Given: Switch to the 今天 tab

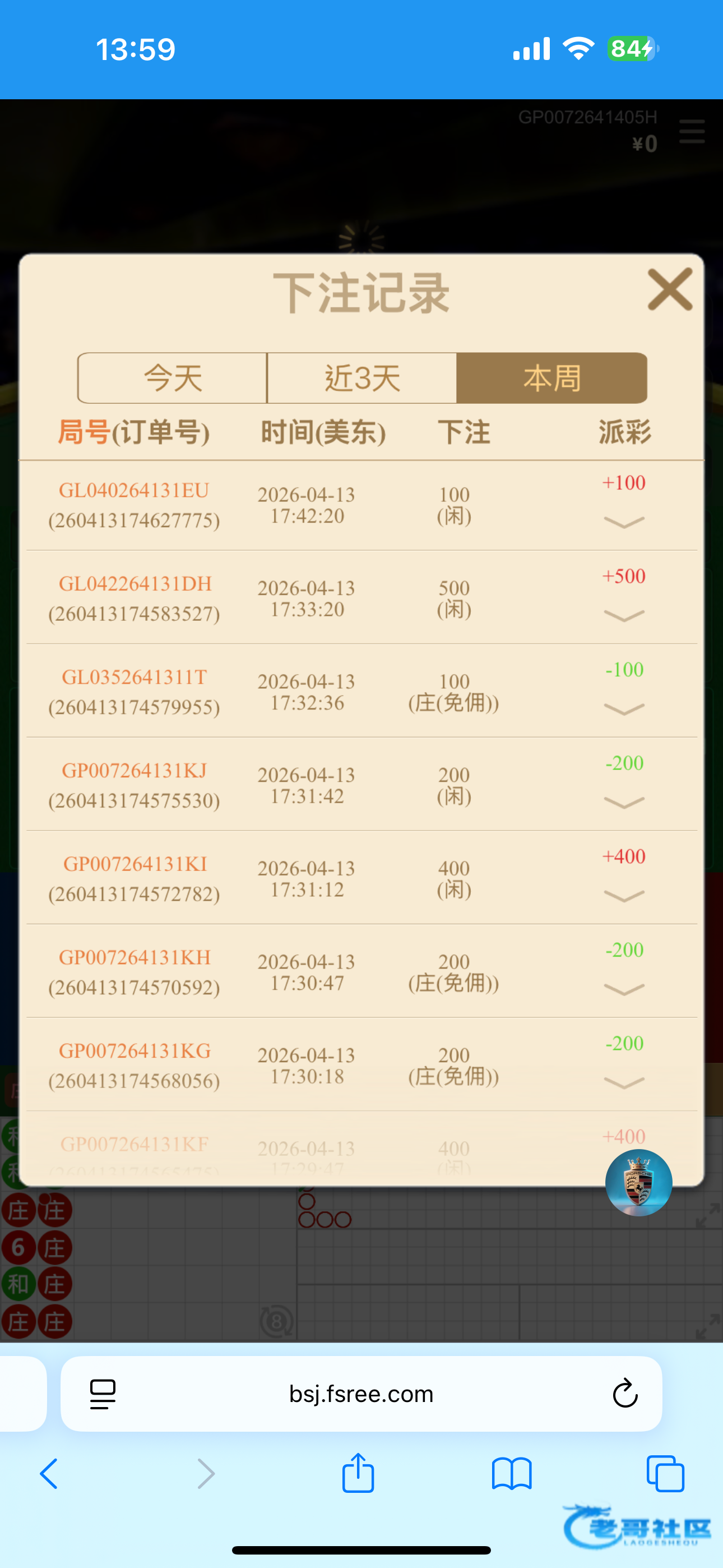Looking at the screenshot, I should pos(173,378).
